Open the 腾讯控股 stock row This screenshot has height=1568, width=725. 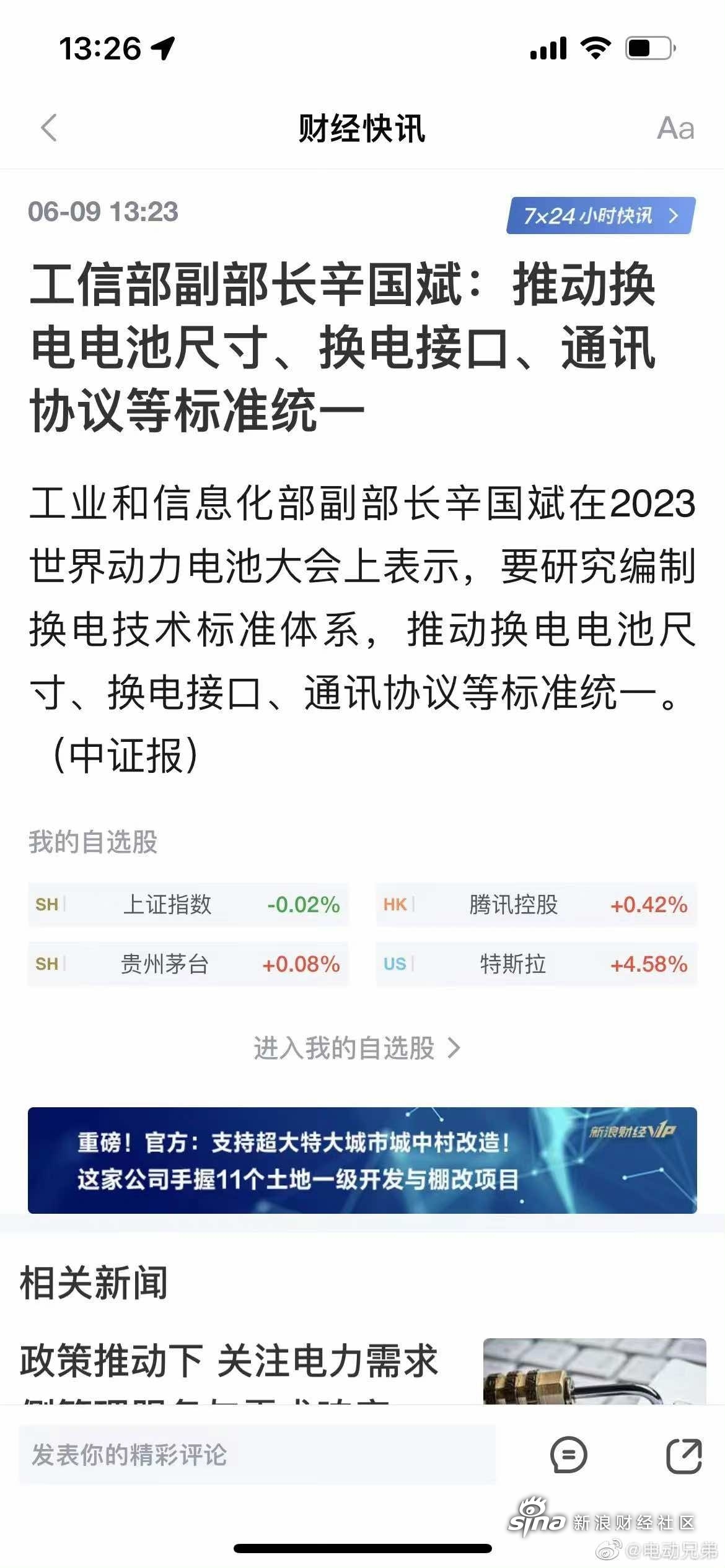536,905
